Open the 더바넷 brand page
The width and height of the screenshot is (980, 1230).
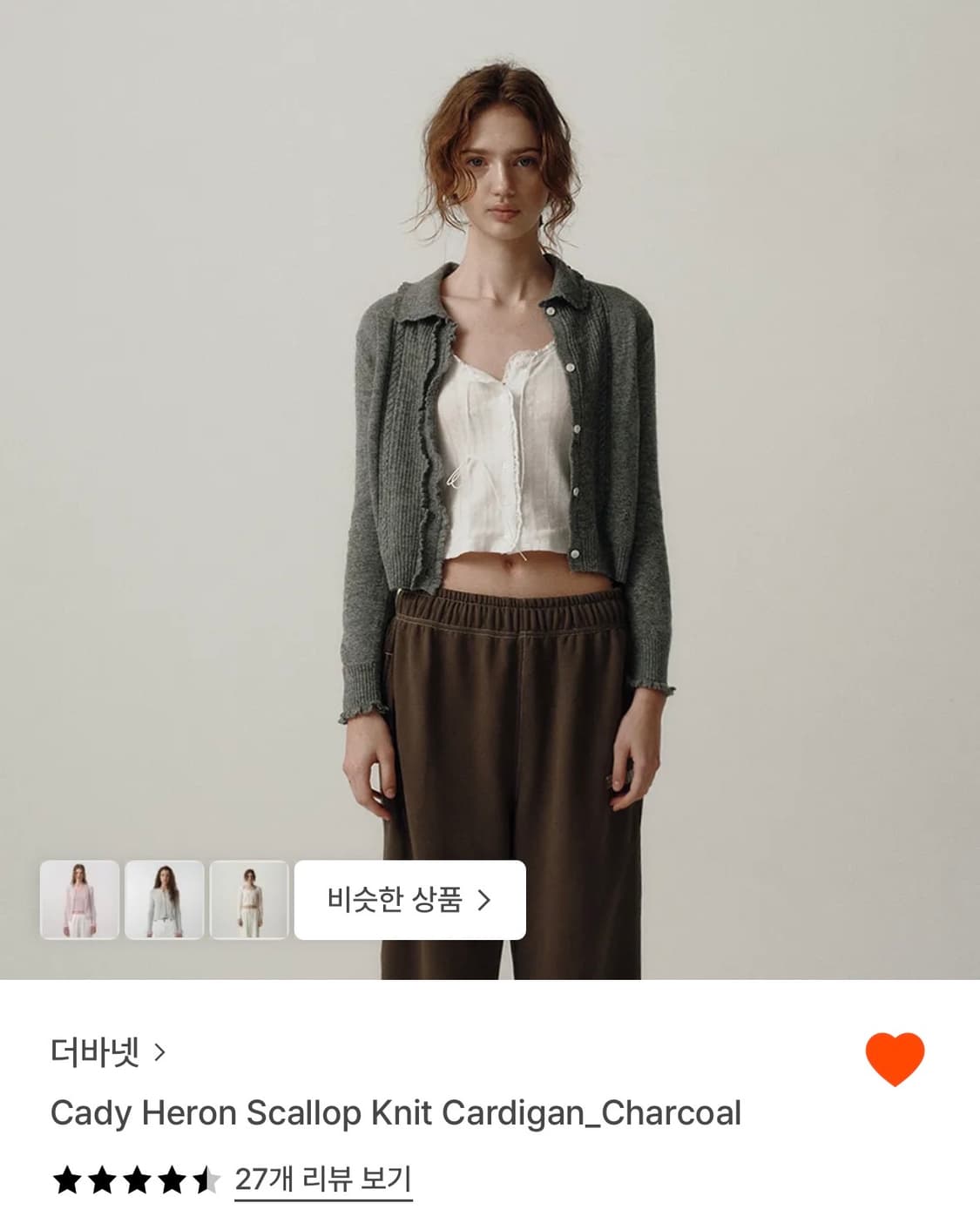(x=96, y=1054)
